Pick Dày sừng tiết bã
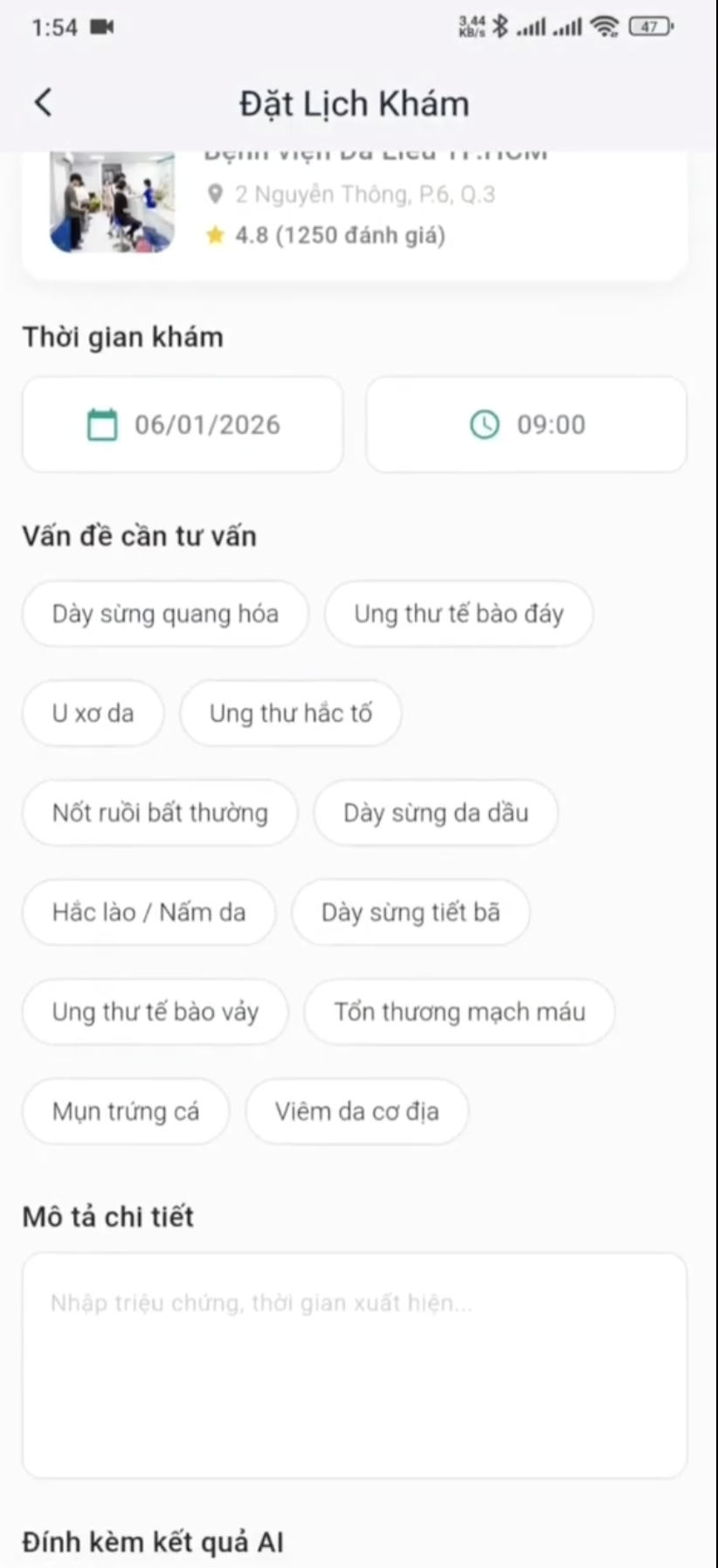 click(x=411, y=912)
